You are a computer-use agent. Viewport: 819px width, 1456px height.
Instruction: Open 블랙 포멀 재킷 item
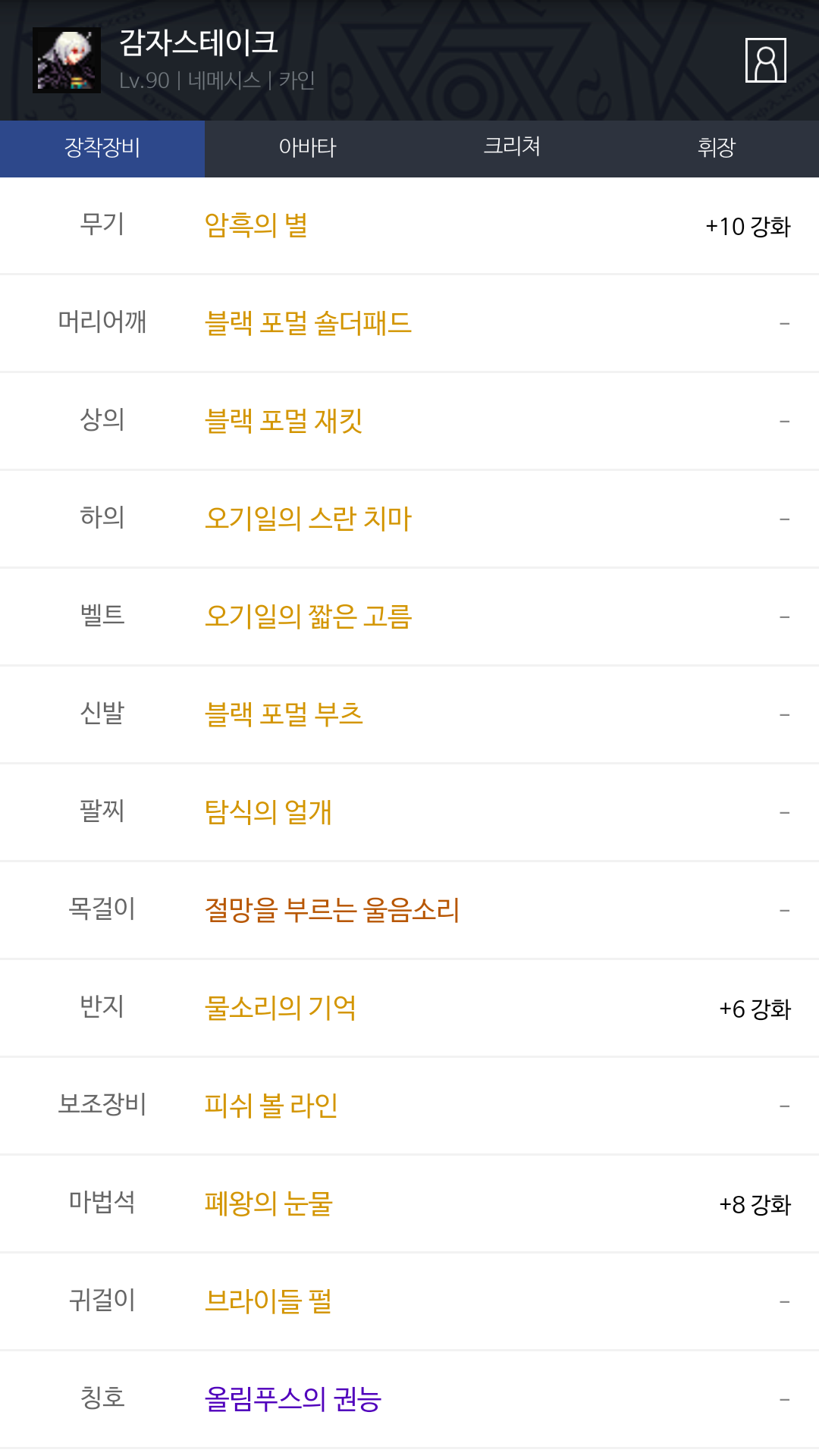284,422
